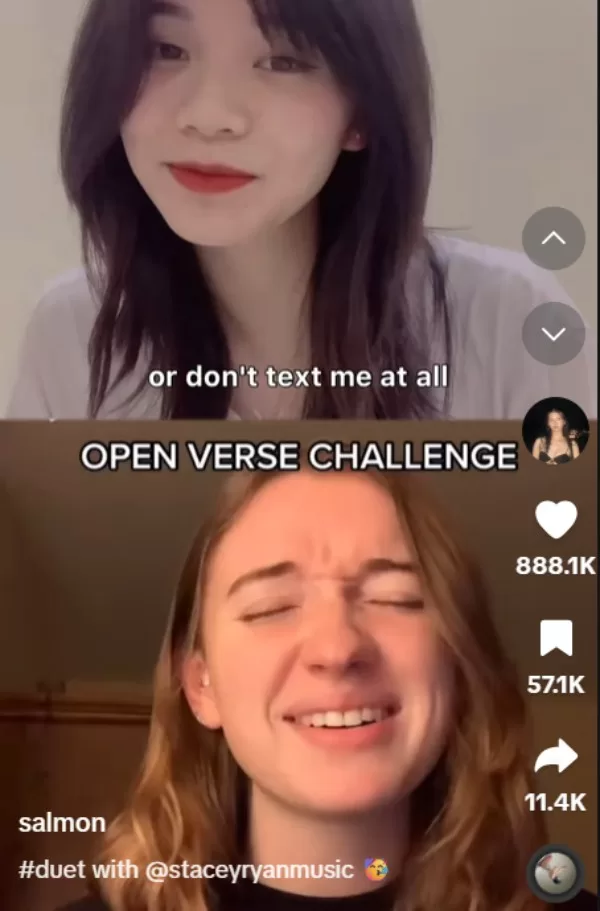The height and width of the screenshot is (911, 600).
Task: Open salmon's profile from username
Action: (x=61, y=825)
